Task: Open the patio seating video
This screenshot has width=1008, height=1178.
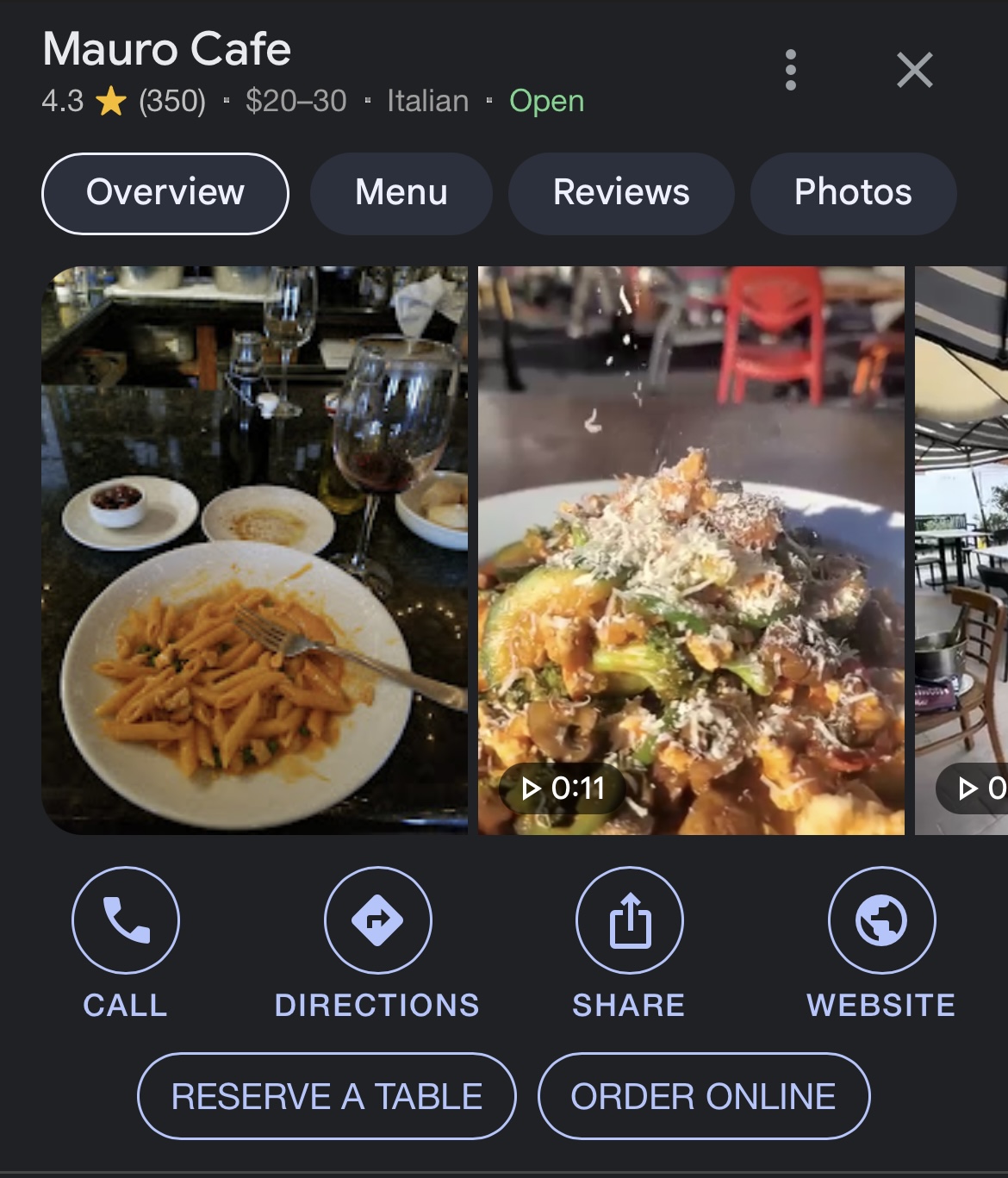Action: pyautogui.click(x=961, y=550)
